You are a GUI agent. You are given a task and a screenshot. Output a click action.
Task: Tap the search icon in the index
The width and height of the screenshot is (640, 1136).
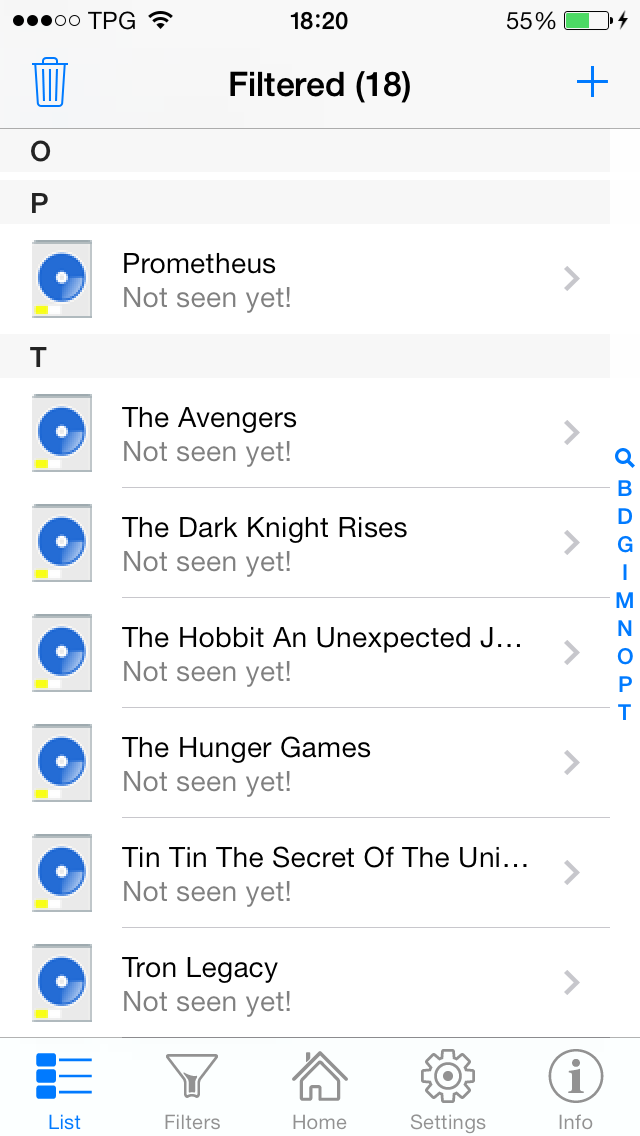[x=624, y=459]
